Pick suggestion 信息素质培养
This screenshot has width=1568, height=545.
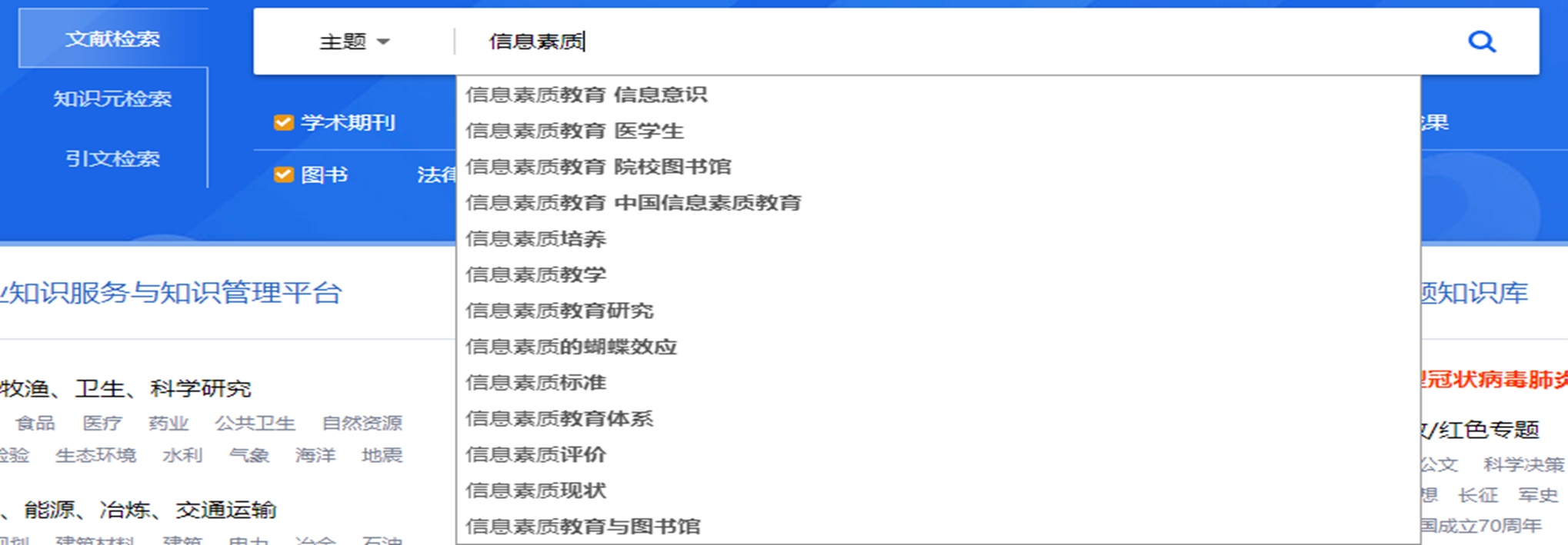click(536, 239)
